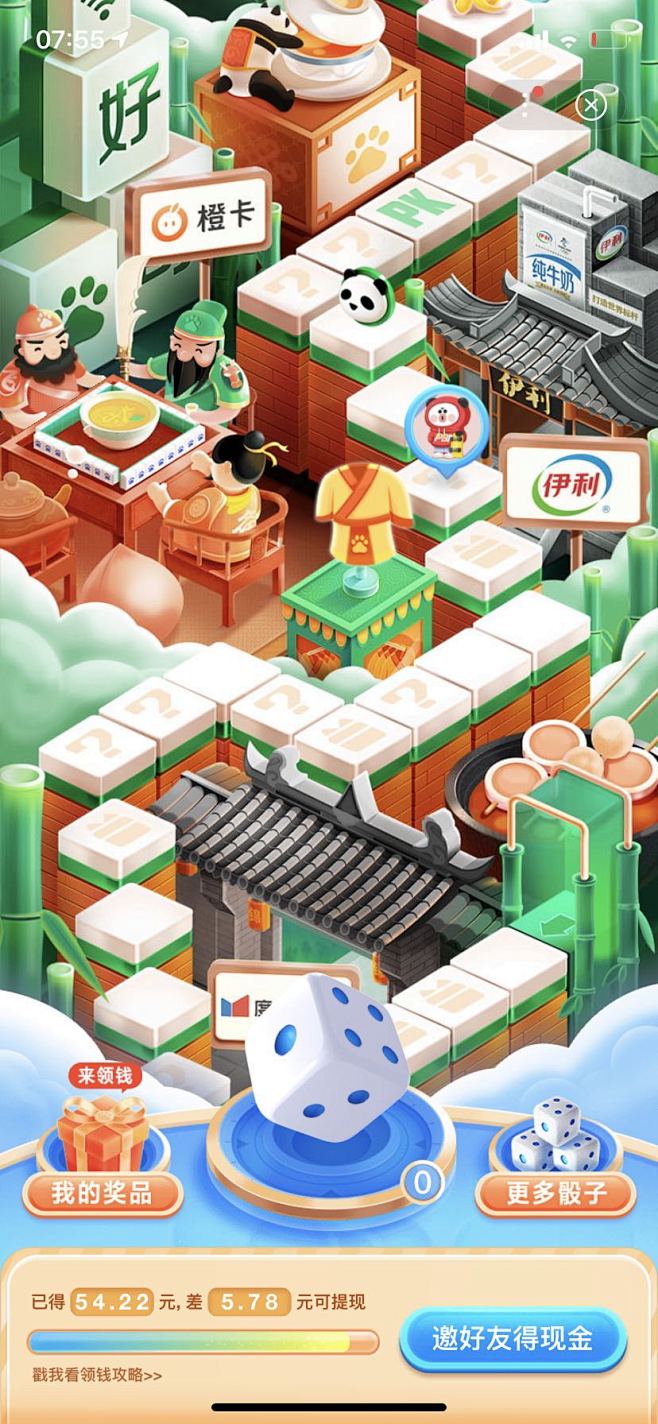Open the 戳我看领钱攻略 guide link
The image size is (658, 1424).
pos(97,1375)
